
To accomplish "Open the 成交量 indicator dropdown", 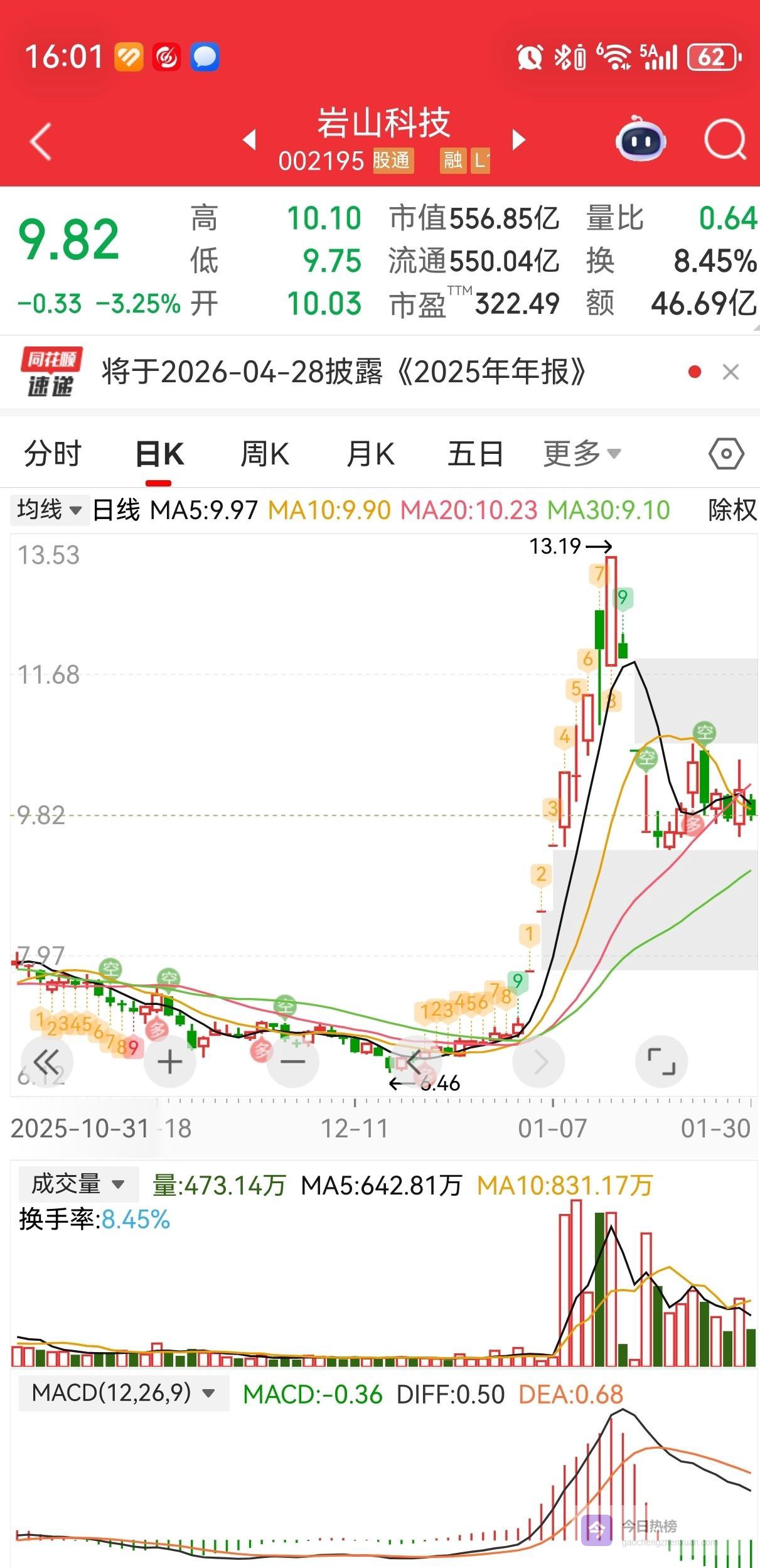I will coord(78,1184).
